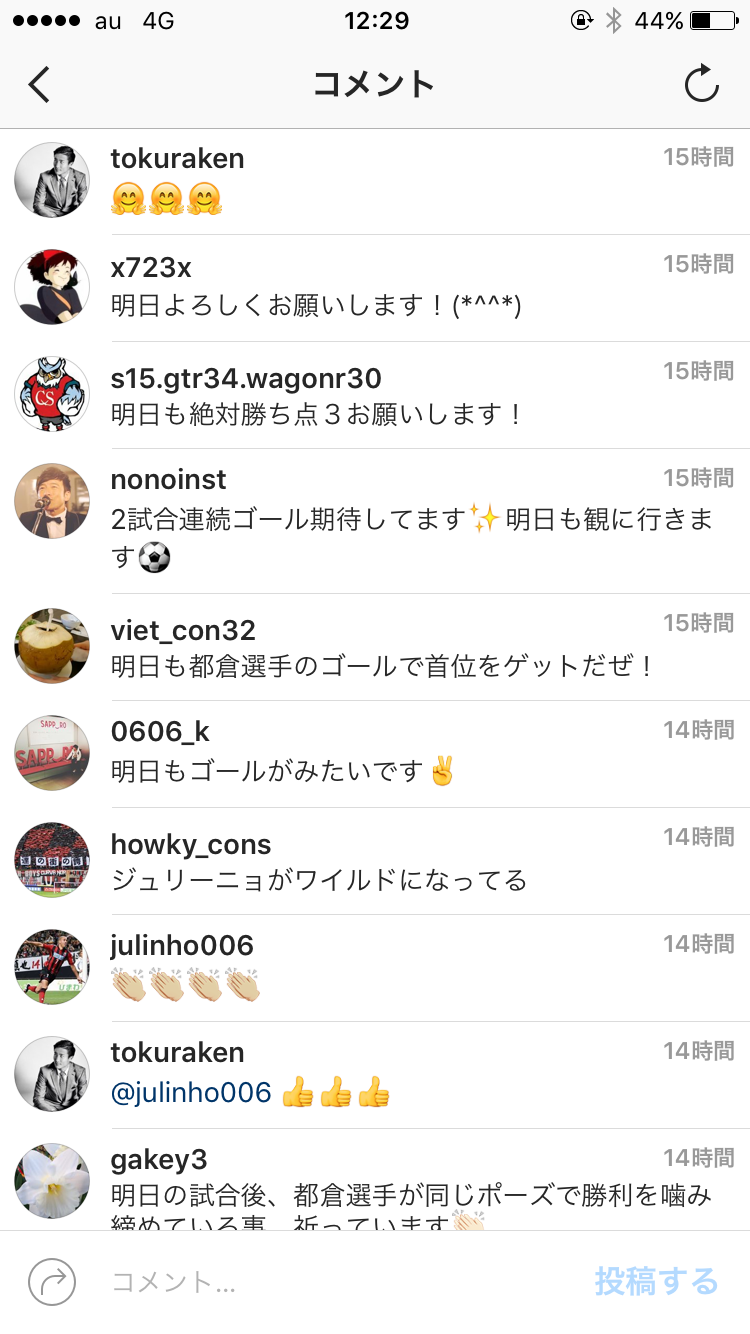The image size is (750, 1334).
Task: Open julinho006's avatar photo
Action: [x=52, y=967]
